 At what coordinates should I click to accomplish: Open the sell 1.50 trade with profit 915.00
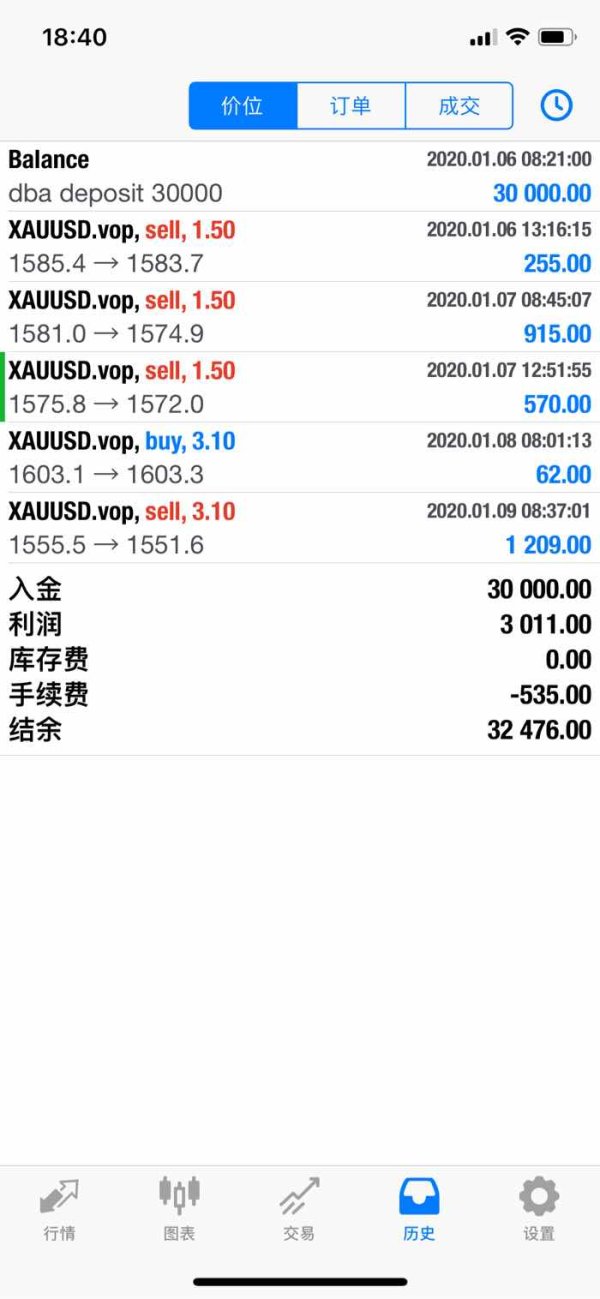point(300,317)
